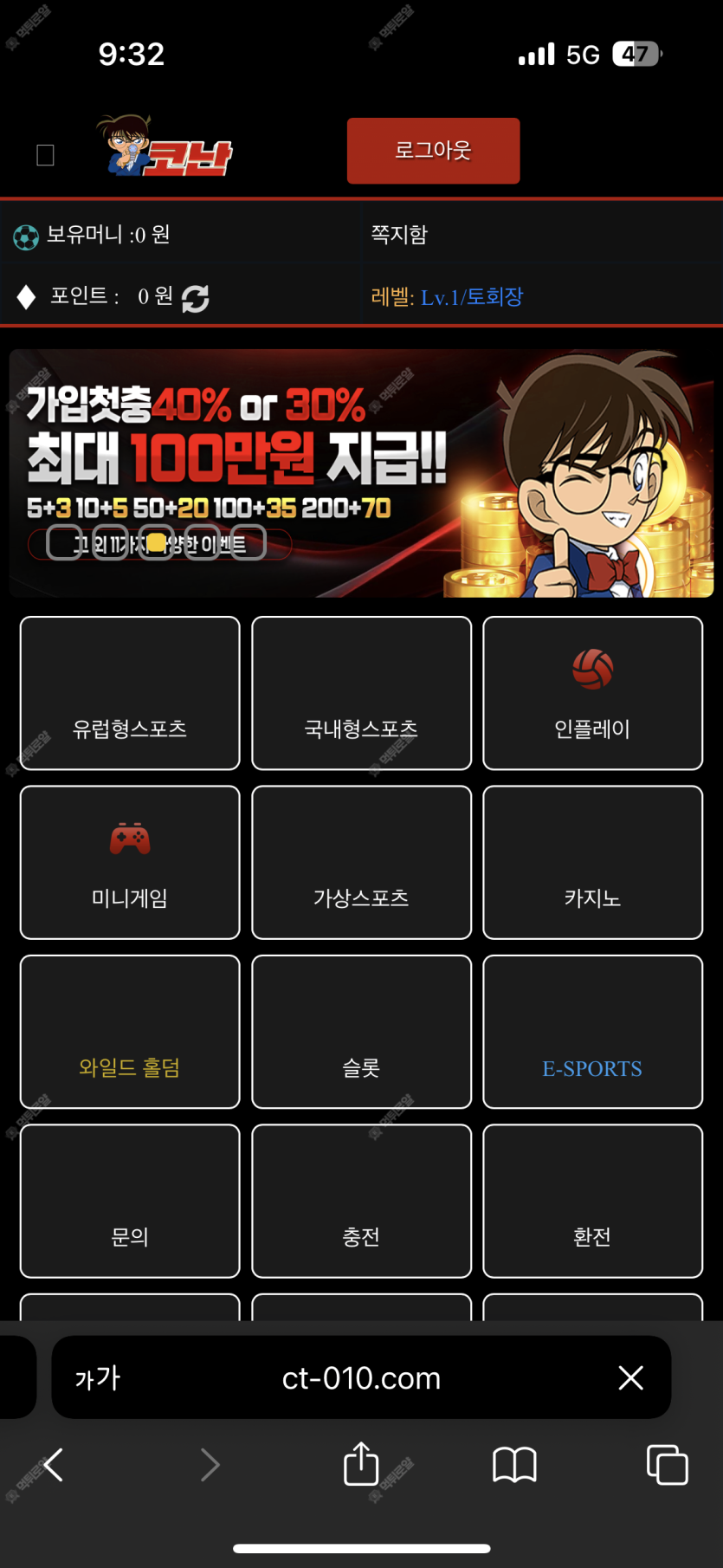The height and width of the screenshot is (1568, 723).
Task: Select 가상스포츠 tile
Action: (361, 862)
